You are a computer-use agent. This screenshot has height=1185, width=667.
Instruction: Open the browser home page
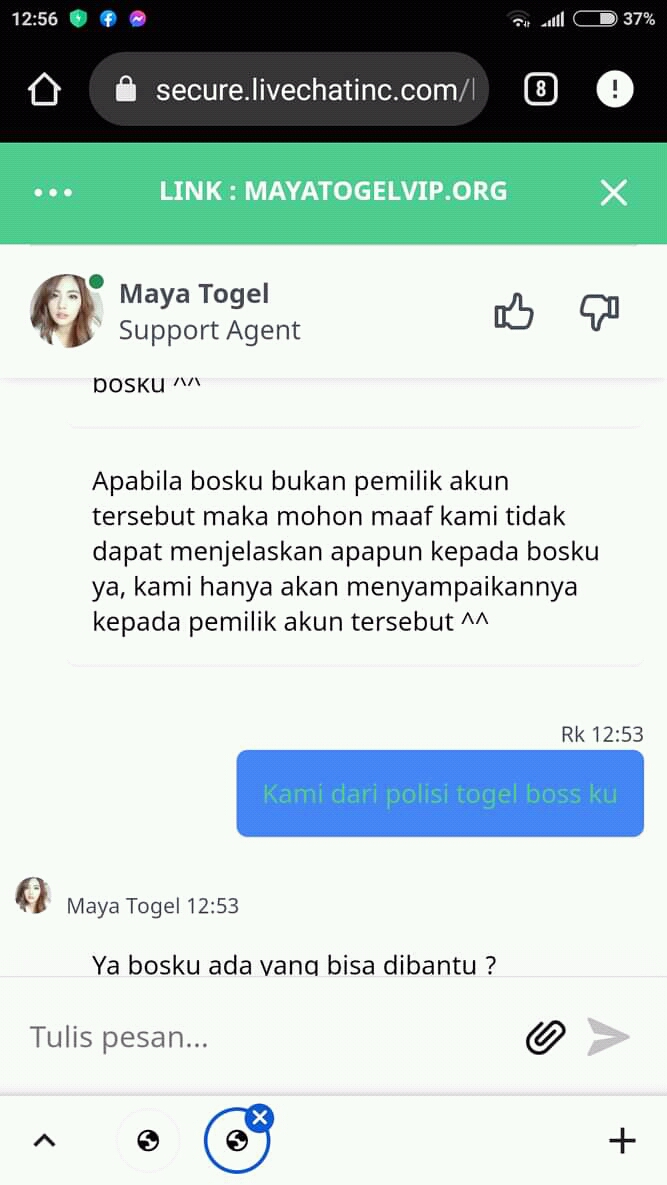pos(44,90)
